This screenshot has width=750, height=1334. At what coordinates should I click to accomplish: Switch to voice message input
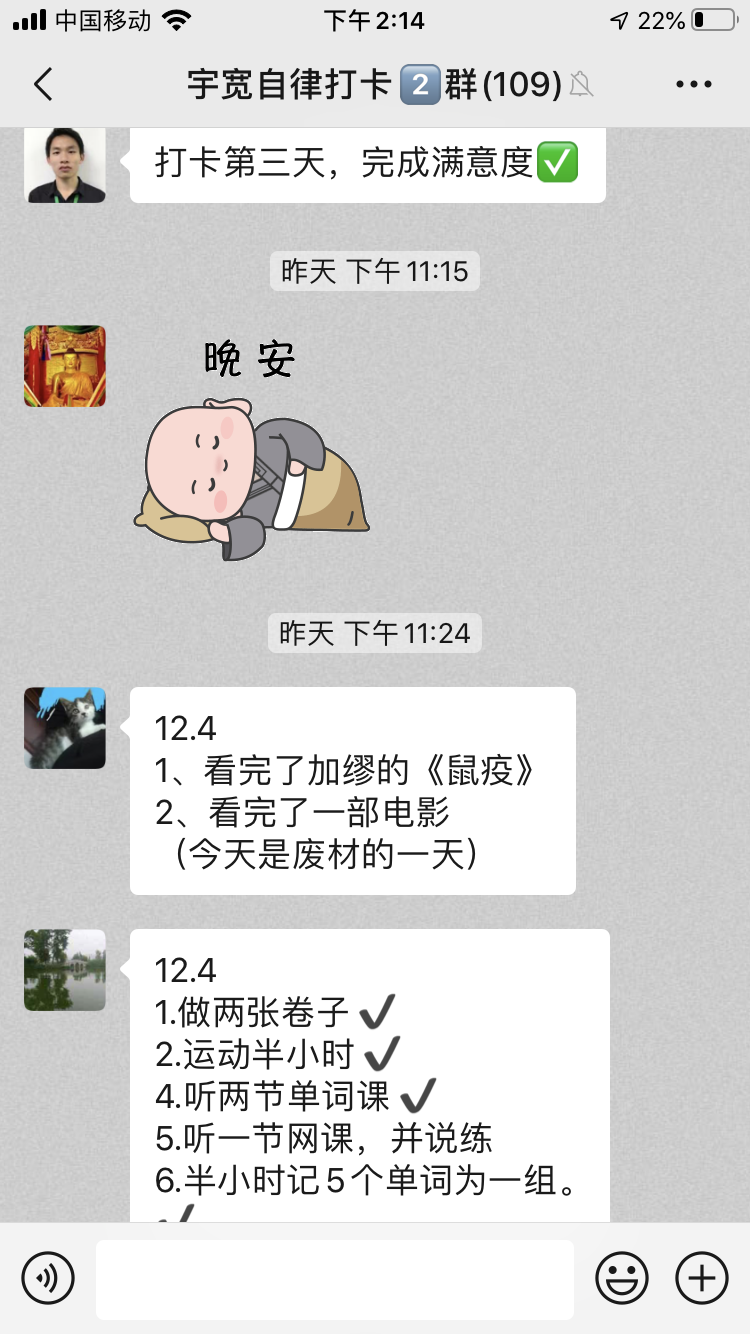pos(48,1278)
